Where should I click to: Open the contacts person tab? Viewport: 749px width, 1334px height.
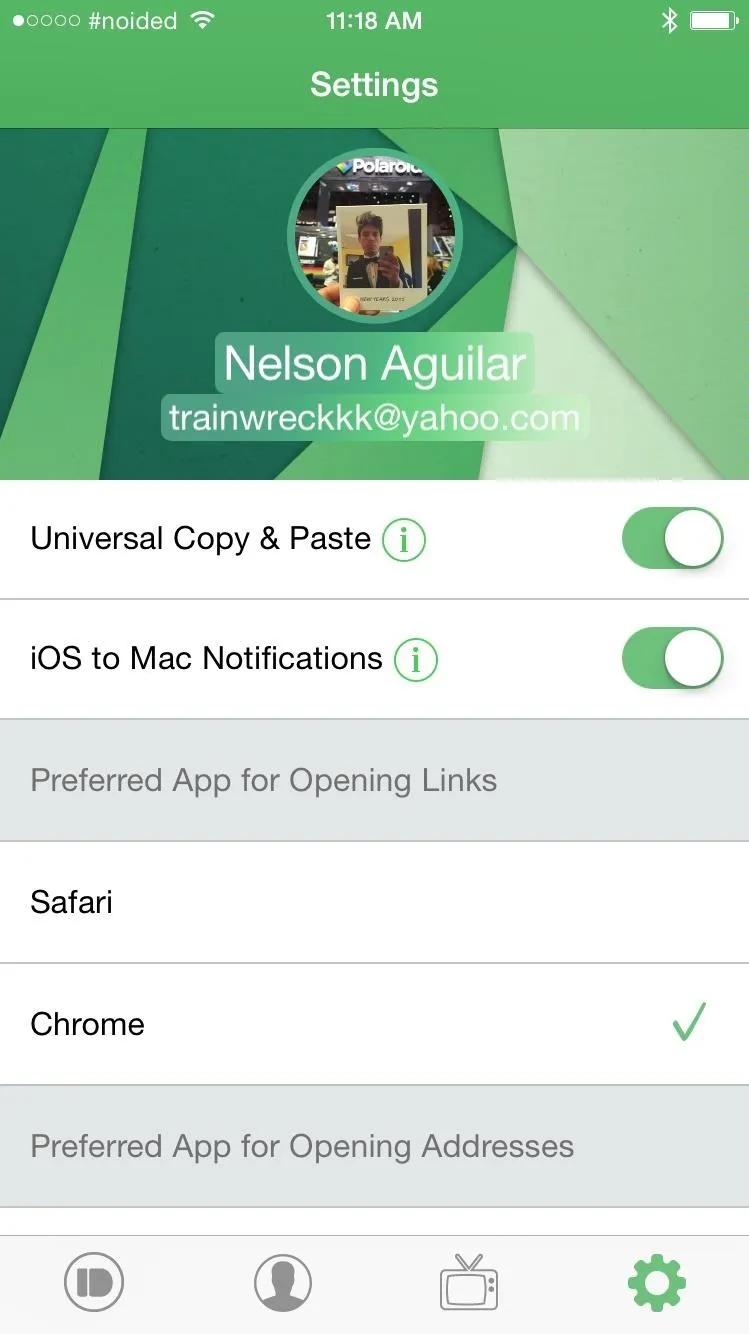point(283,1281)
